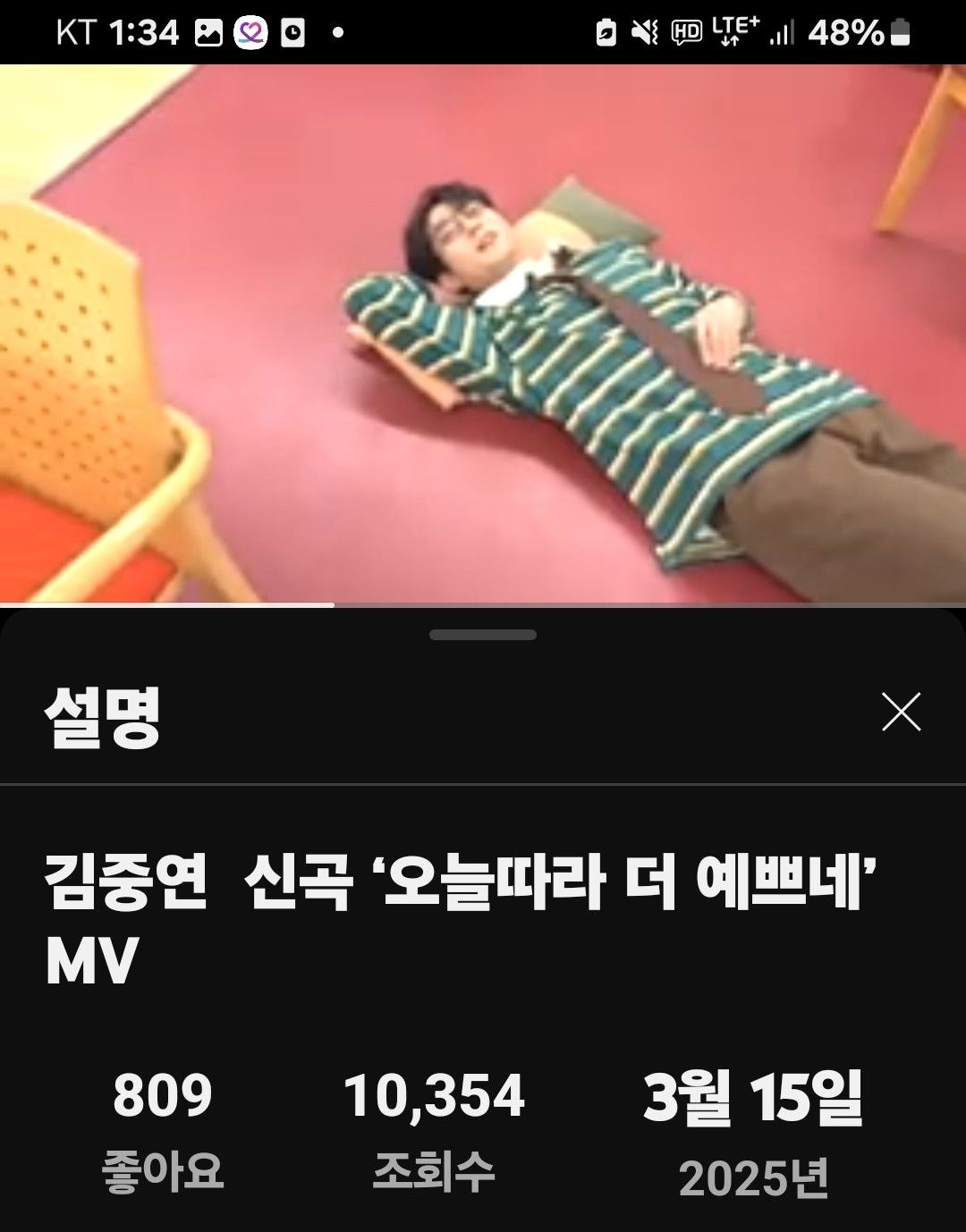Close the 설명 description panel
966x1232 pixels.
[x=901, y=712]
